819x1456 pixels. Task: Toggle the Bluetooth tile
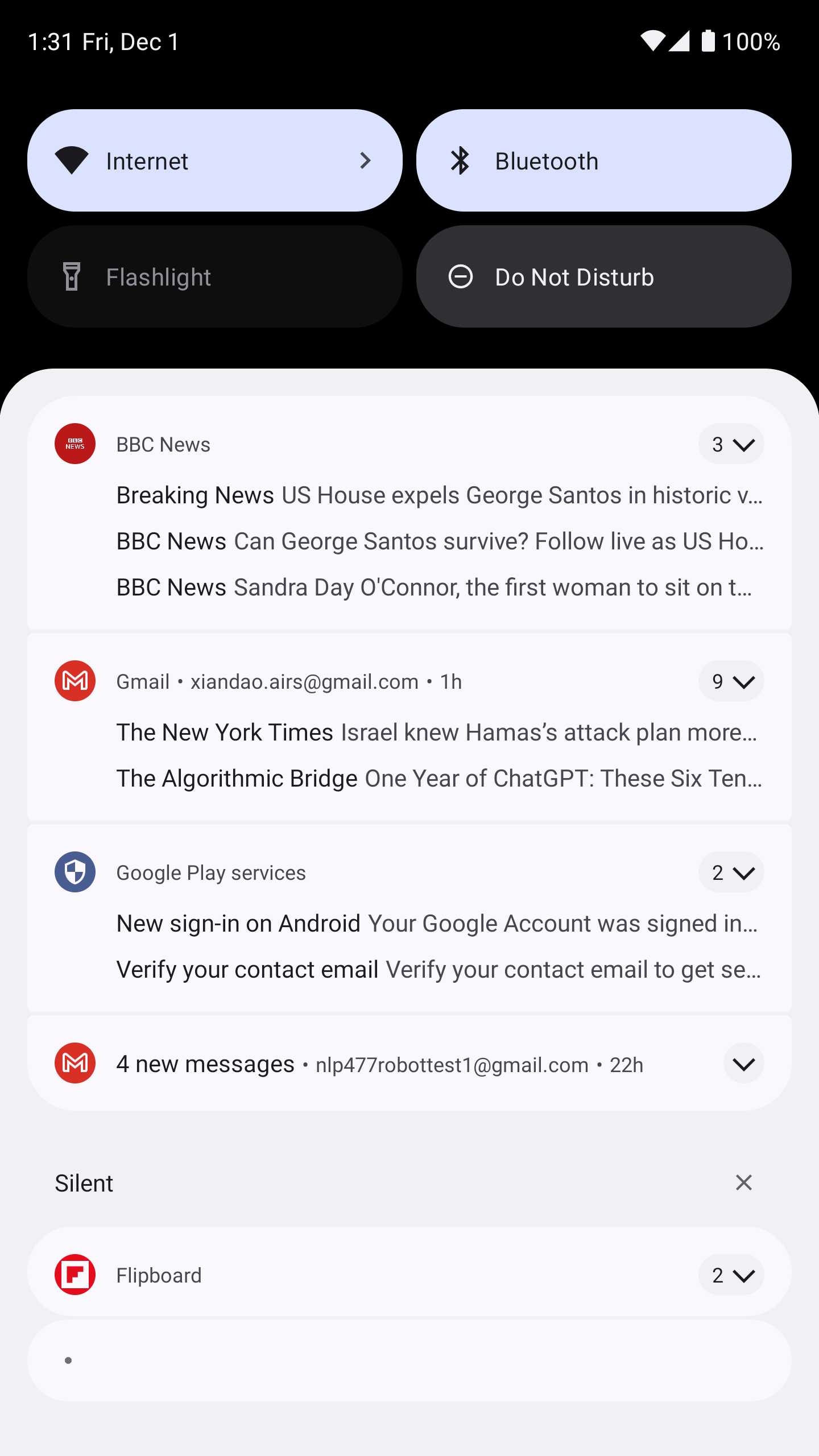(x=603, y=161)
